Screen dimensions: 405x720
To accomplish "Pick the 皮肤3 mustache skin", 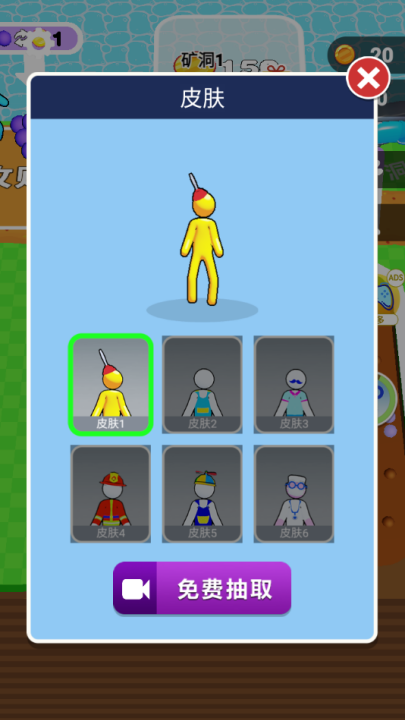I will pyautogui.click(x=294, y=384).
